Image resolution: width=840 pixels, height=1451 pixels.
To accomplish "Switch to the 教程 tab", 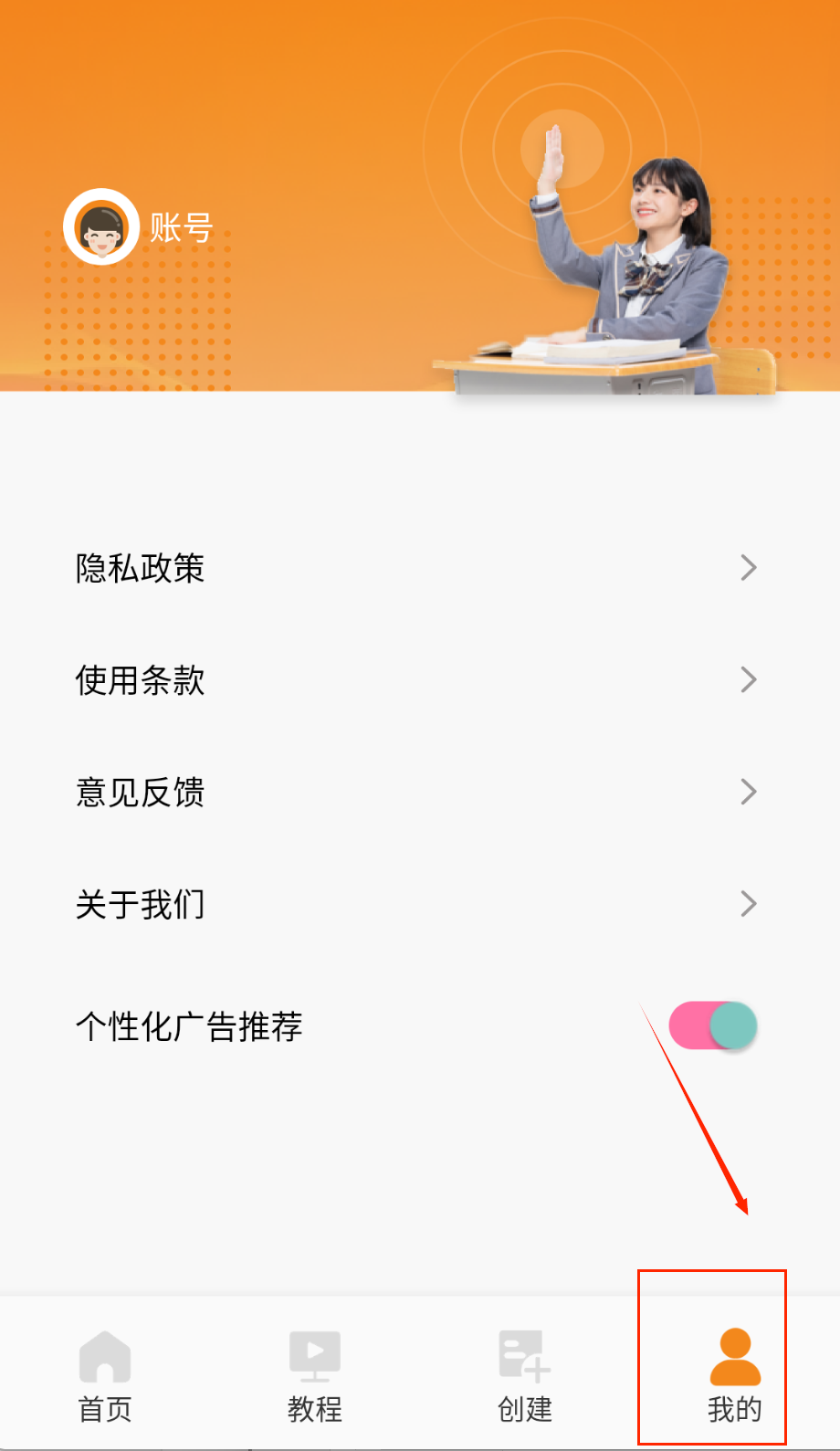I will point(315,1376).
